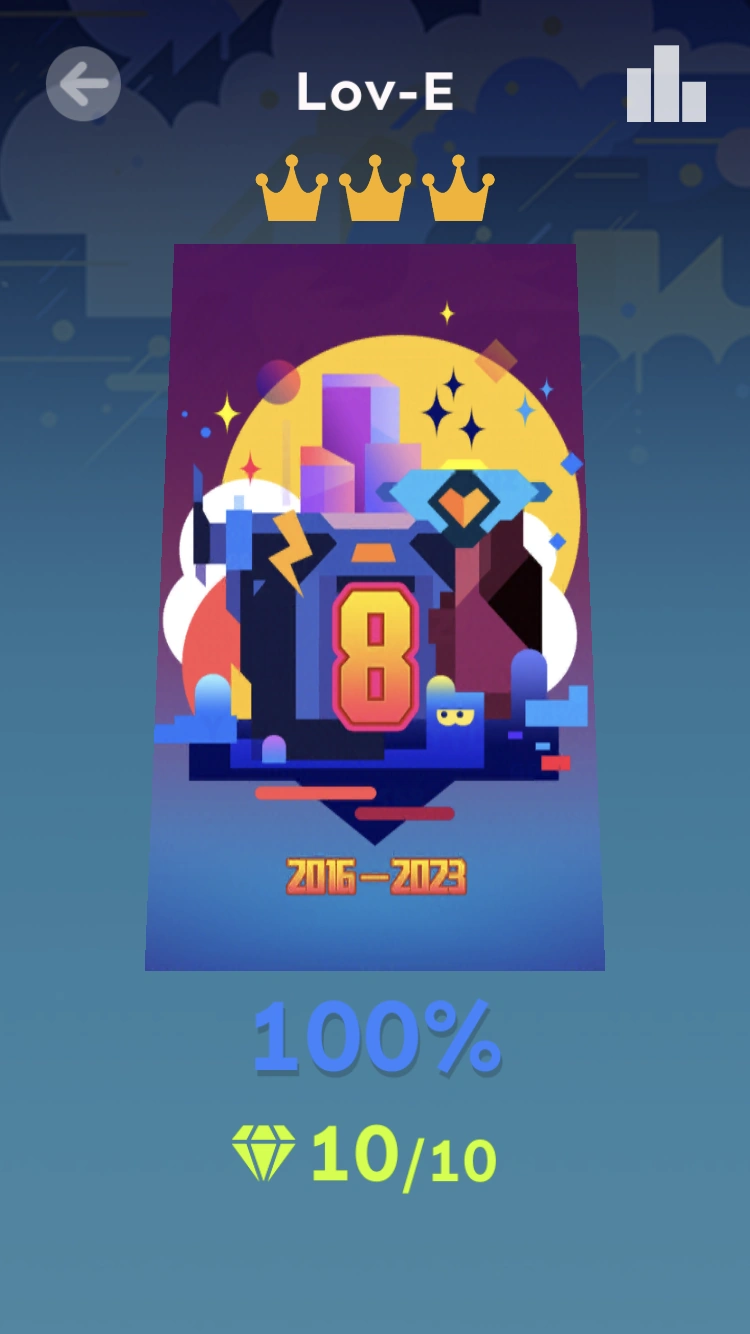This screenshot has height=1334, width=750.
Task: Tap the circular back button on the left
Action: pyautogui.click(x=83, y=83)
